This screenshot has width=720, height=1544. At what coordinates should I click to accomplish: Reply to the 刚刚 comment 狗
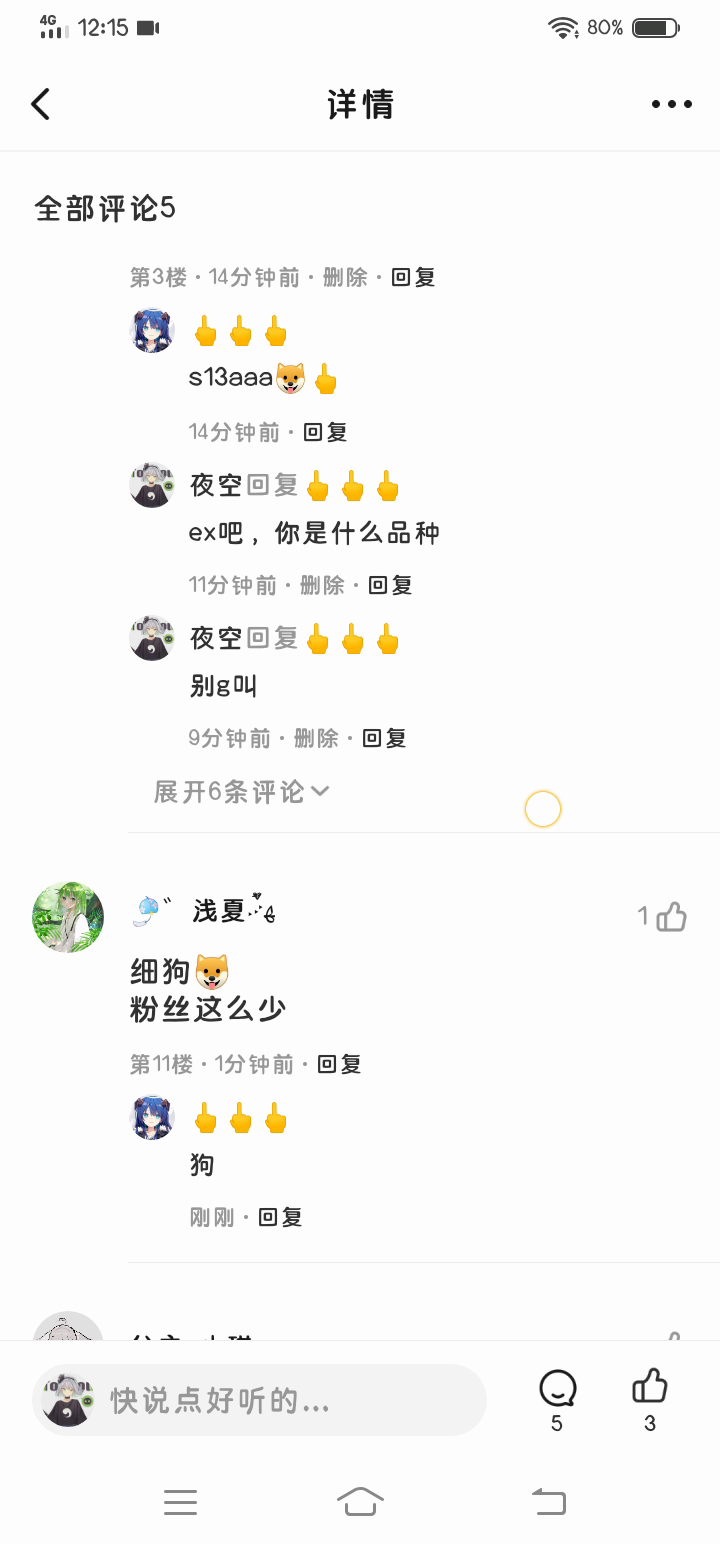click(x=280, y=1217)
